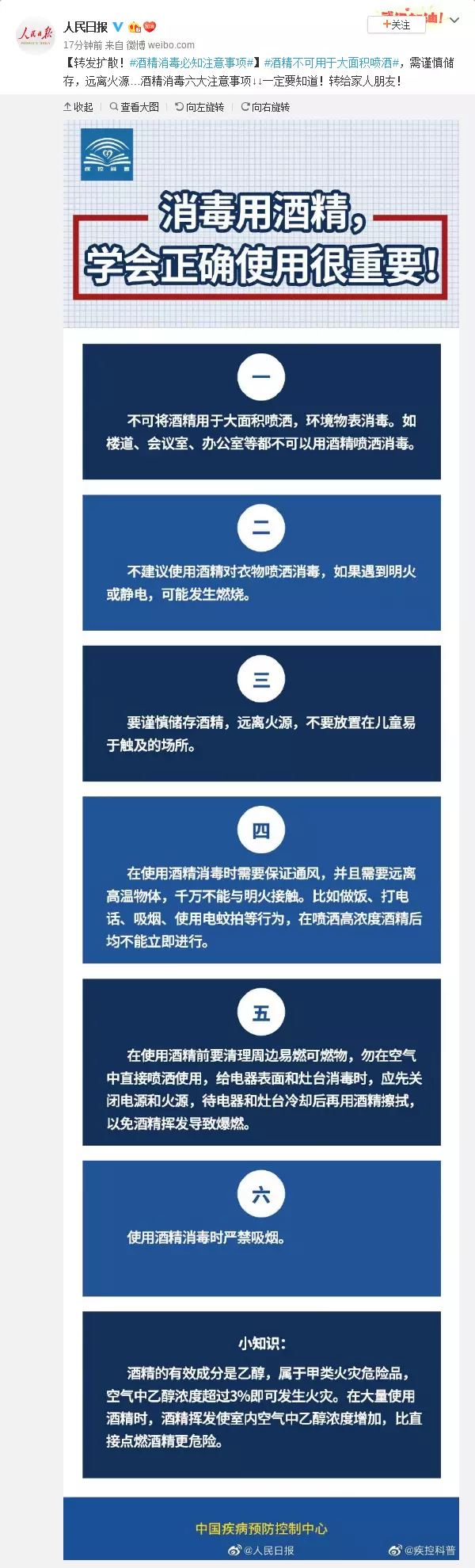Viewport: 475px width, 1568px height.
Task: Open the weibo.com source link
Action: tap(171, 45)
